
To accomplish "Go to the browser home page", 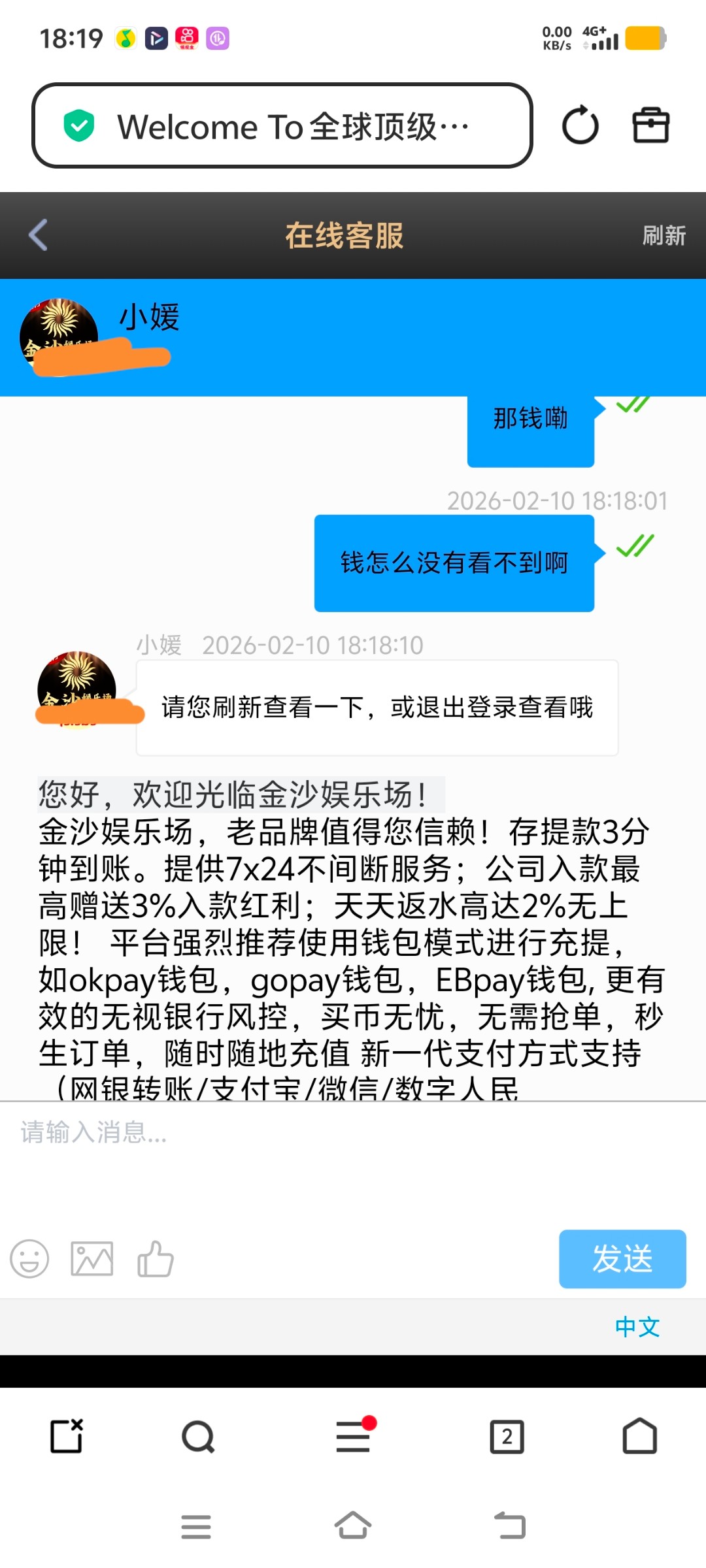I will (639, 1437).
